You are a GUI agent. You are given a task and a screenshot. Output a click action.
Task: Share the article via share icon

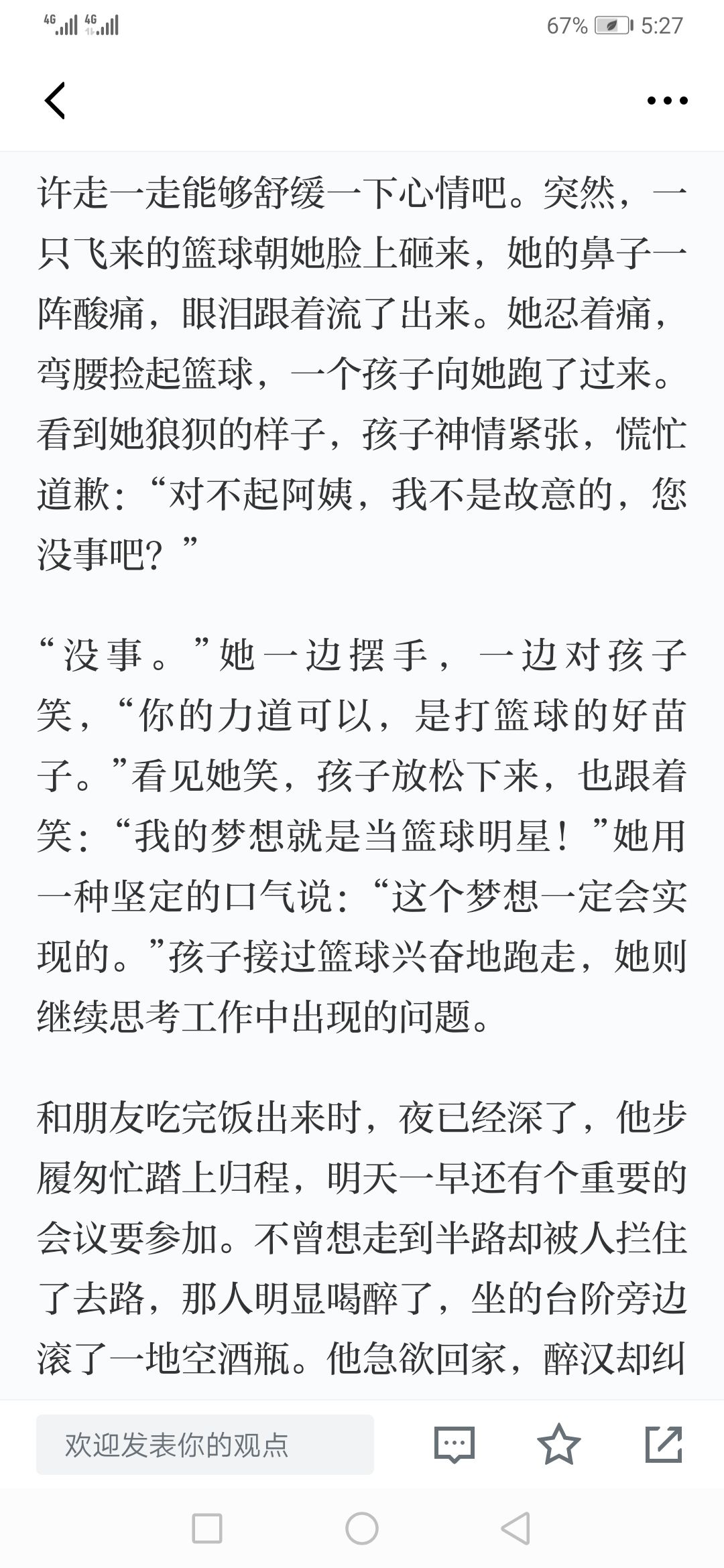click(664, 1444)
